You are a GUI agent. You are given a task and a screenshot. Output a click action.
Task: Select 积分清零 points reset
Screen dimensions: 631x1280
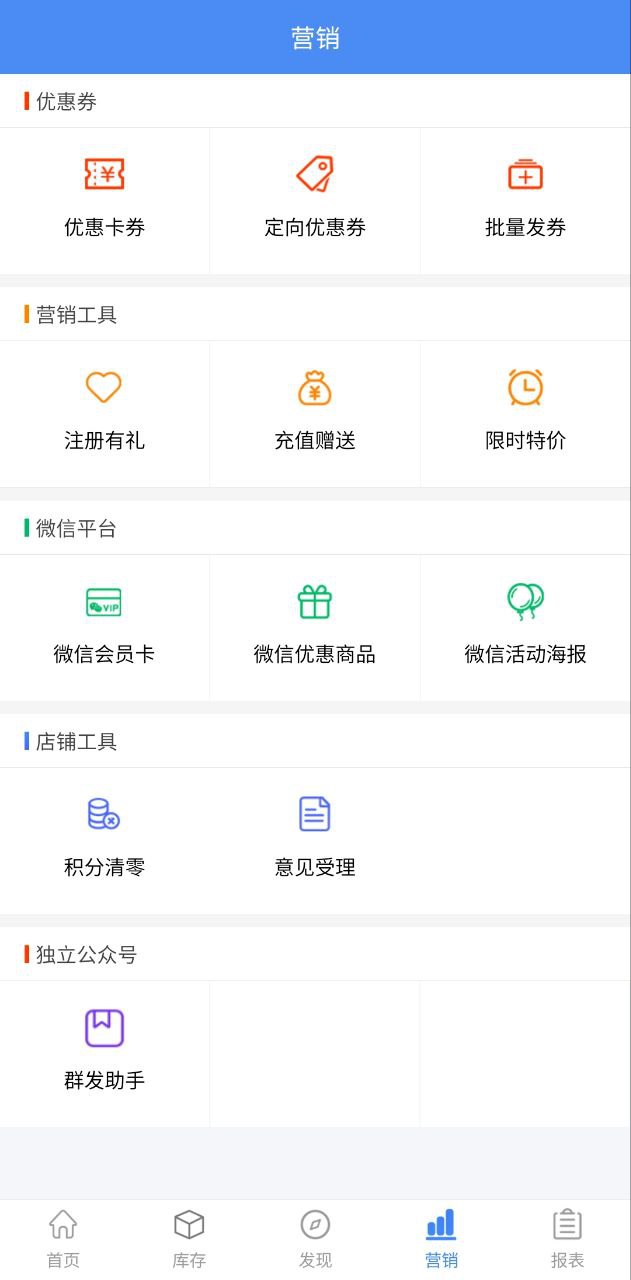(x=104, y=841)
